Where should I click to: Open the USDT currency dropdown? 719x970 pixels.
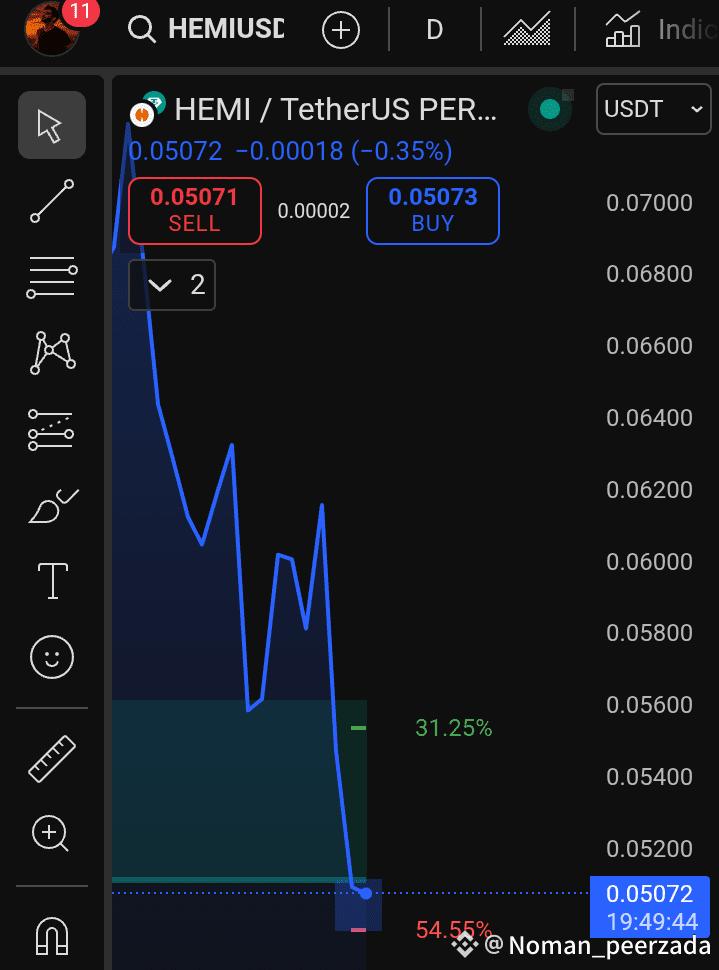(x=653, y=109)
